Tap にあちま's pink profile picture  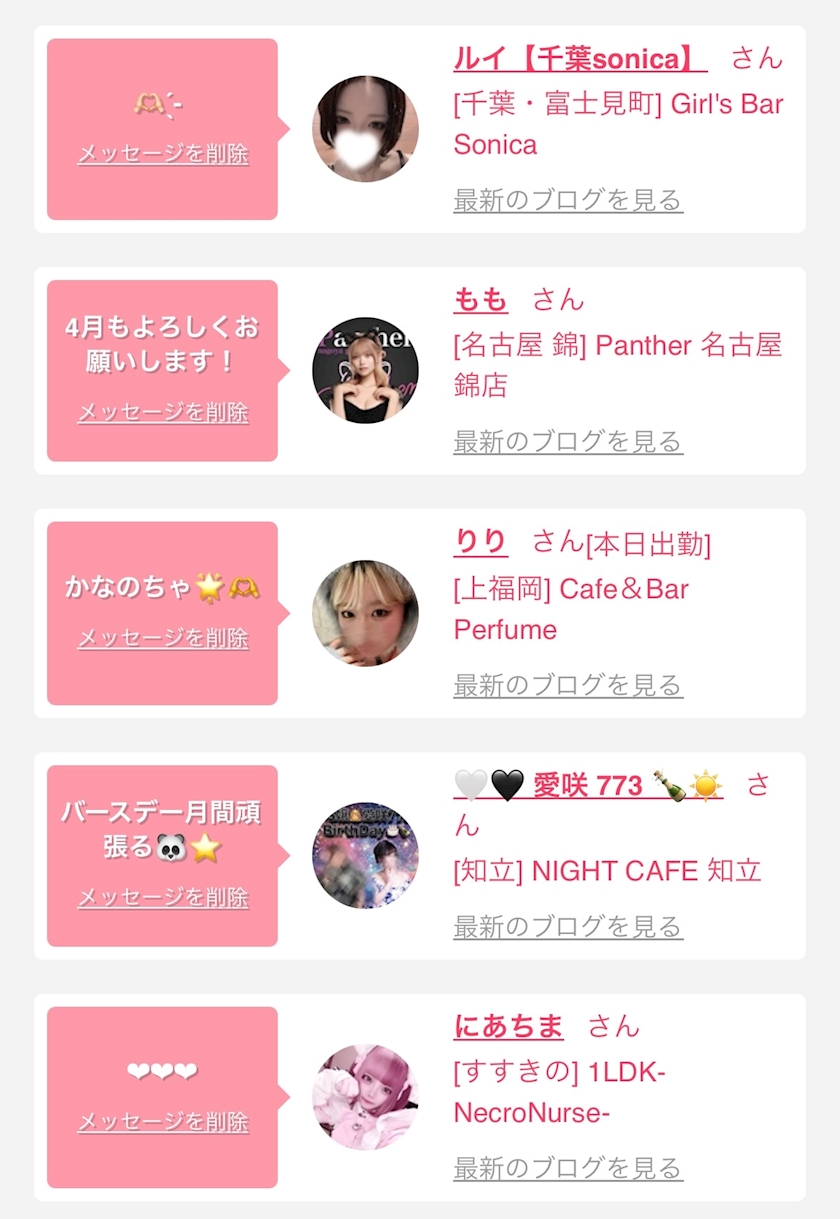click(x=365, y=1097)
